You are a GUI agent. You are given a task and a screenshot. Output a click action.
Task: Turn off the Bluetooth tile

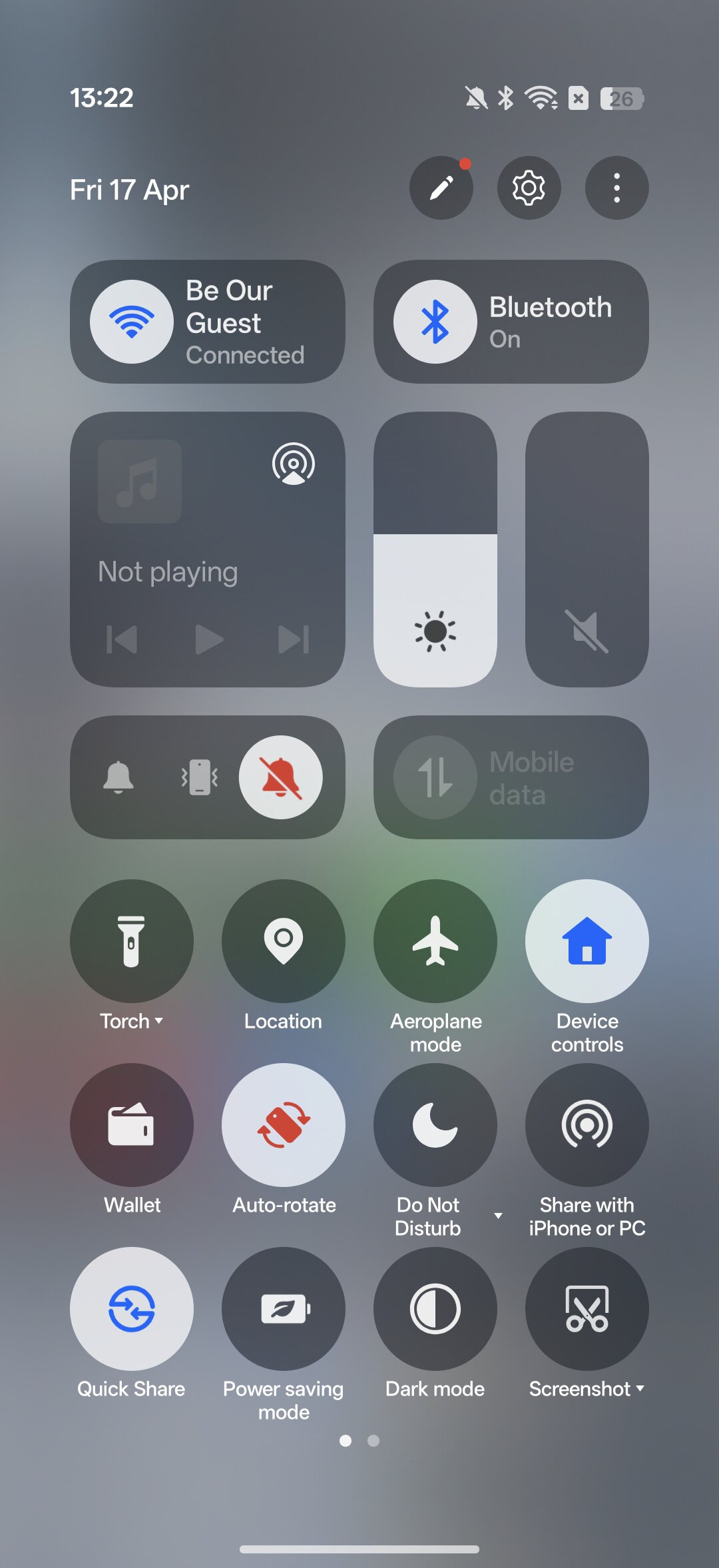click(435, 322)
